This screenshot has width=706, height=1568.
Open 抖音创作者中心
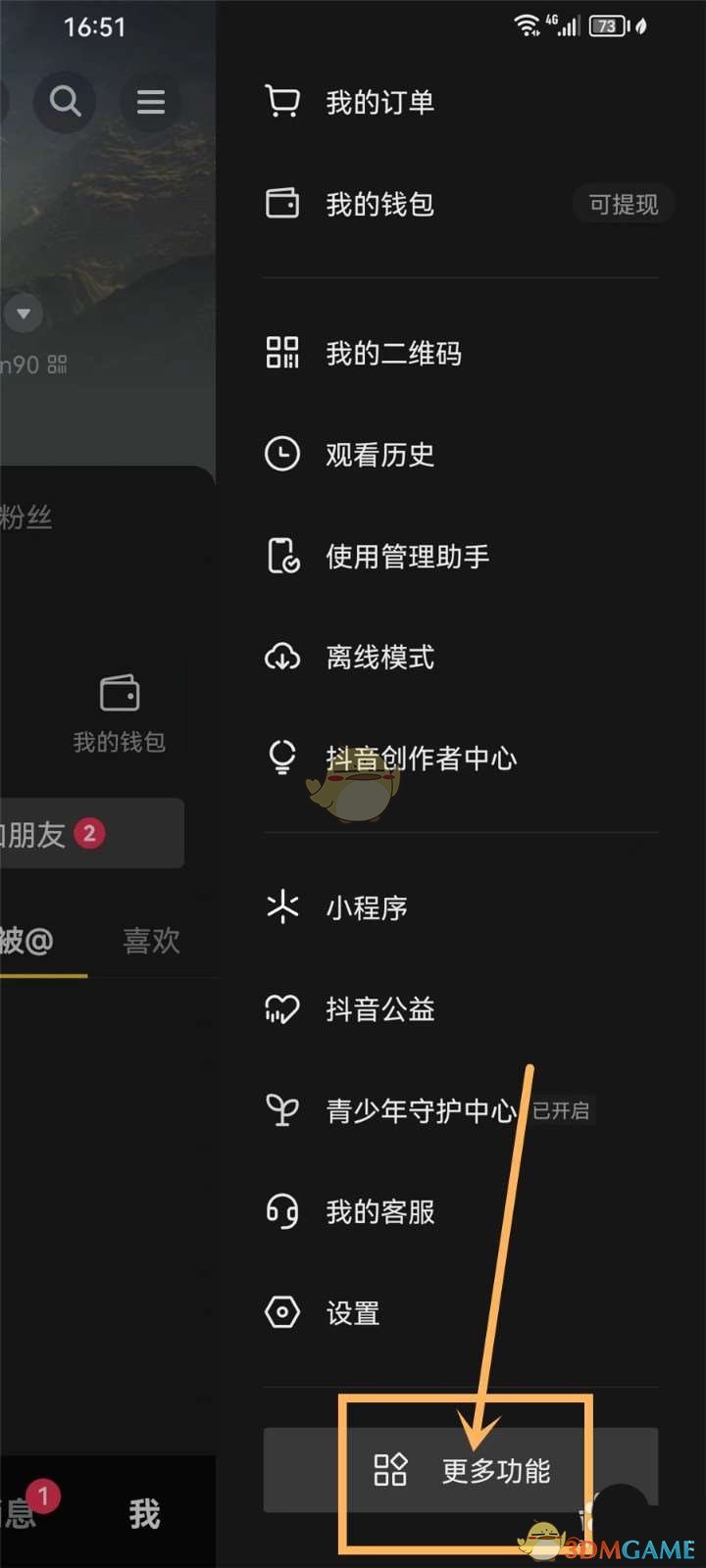point(420,758)
